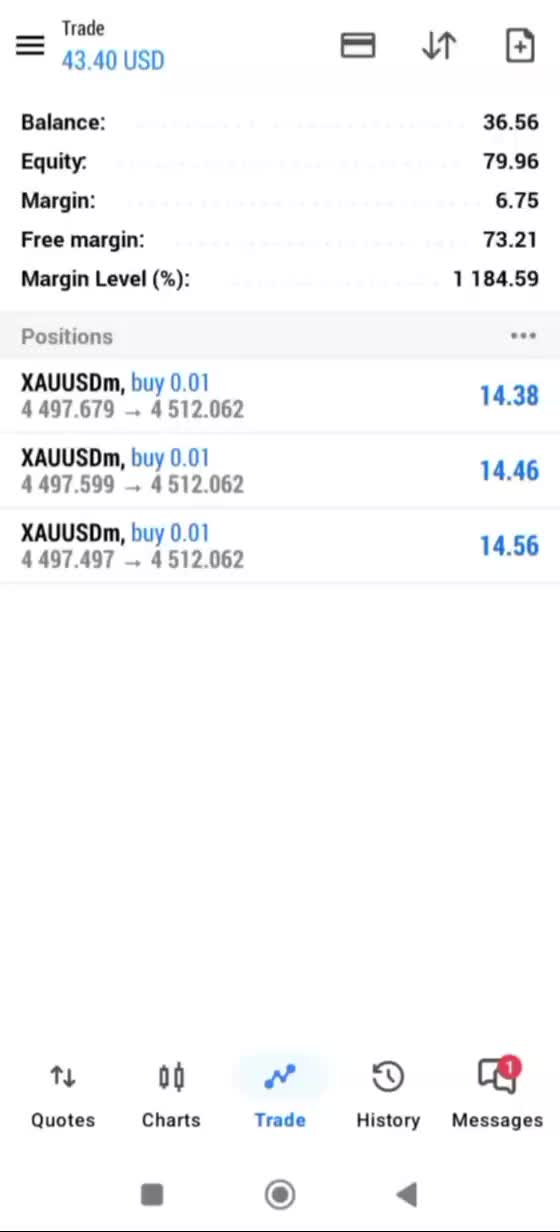Open XAUUSDm position with 14.56 profit

[280, 545]
